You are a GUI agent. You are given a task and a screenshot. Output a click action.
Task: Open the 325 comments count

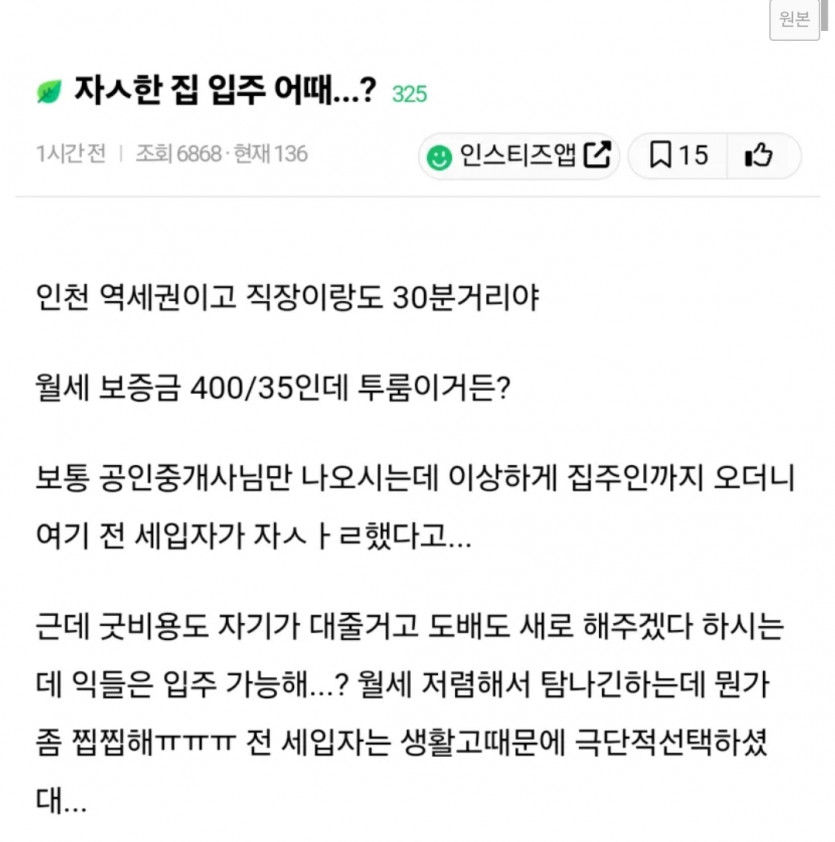click(409, 94)
